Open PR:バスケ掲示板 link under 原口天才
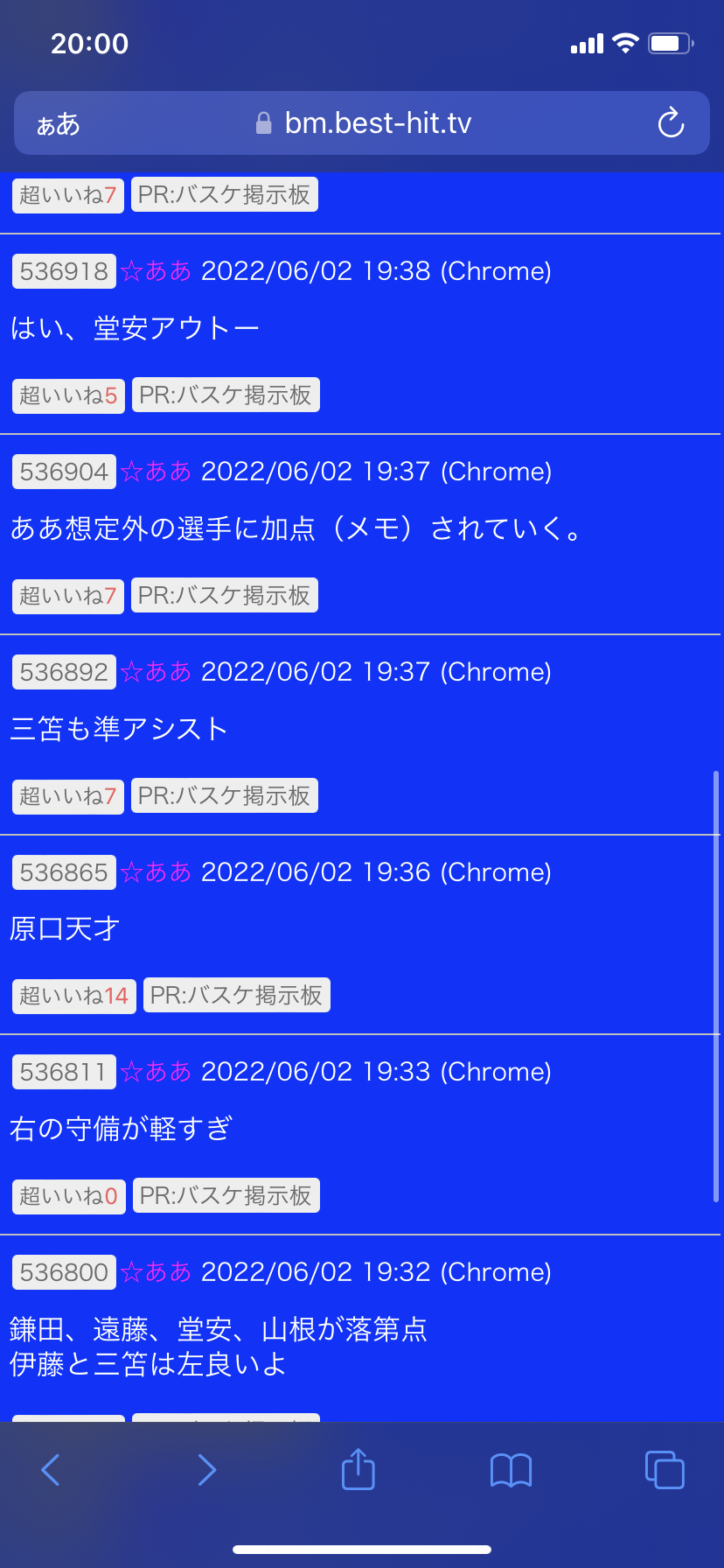724x1568 pixels. point(237,996)
